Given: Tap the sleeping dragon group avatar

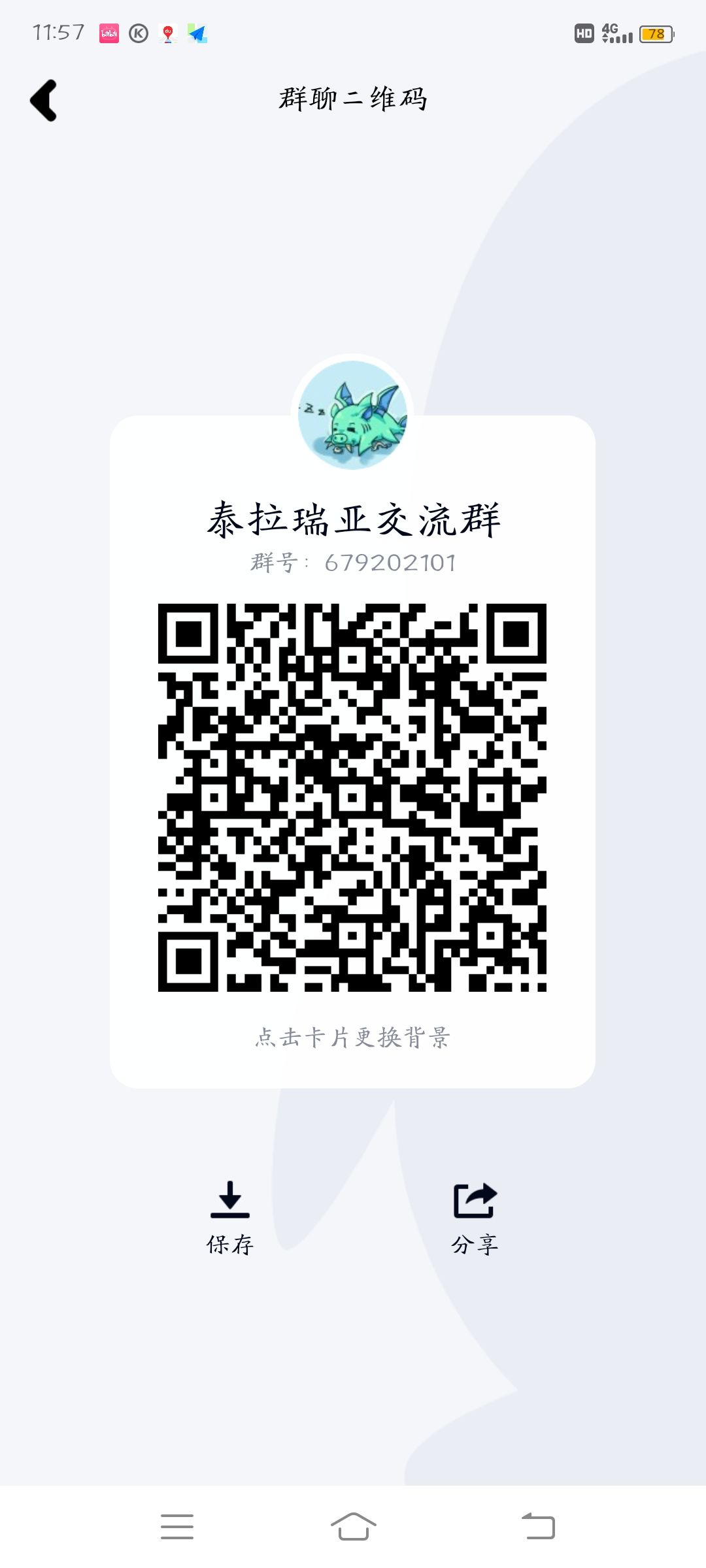Looking at the screenshot, I should pos(353,414).
